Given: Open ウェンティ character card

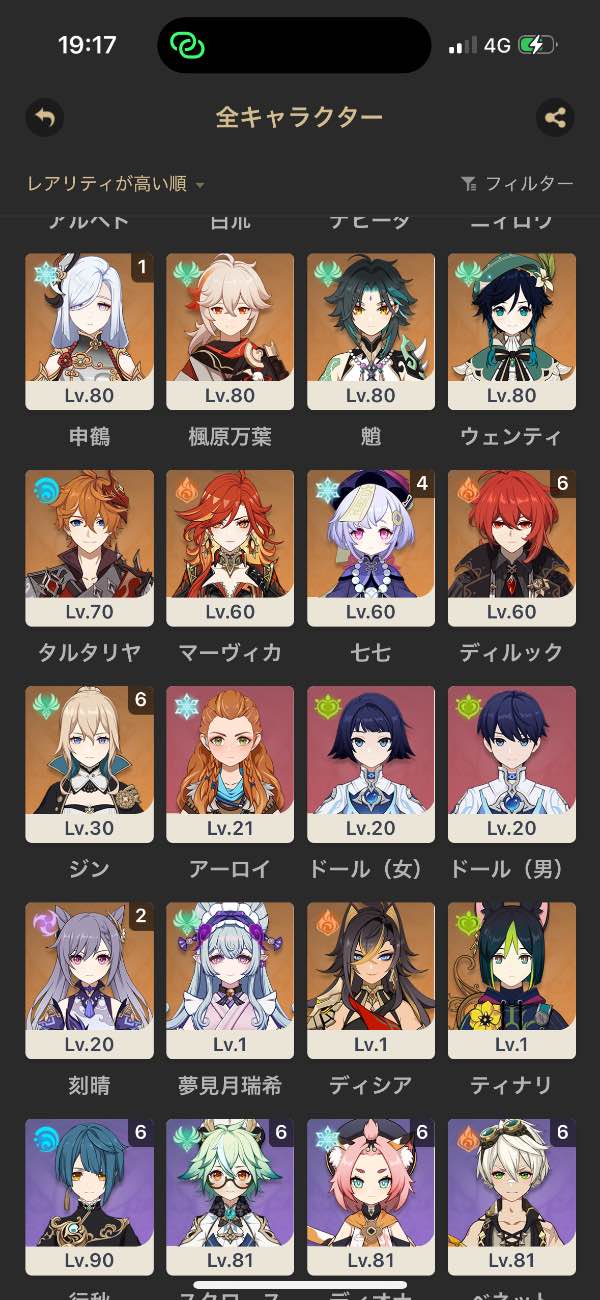Looking at the screenshot, I should (x=512, y=331).
